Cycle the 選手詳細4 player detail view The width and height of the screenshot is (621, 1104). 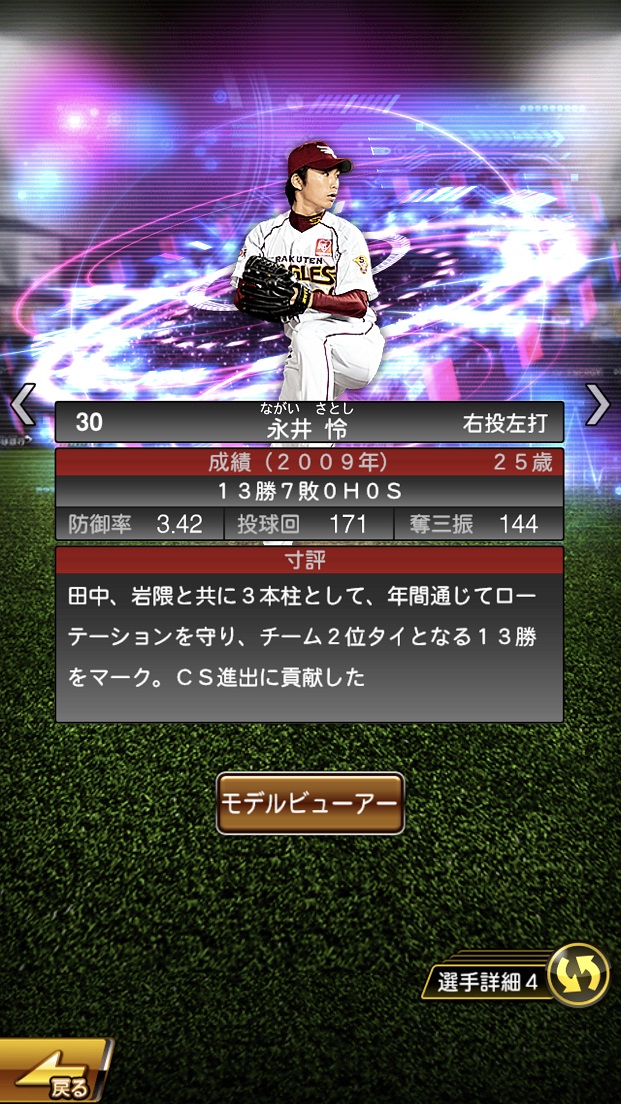pos(579,974)
